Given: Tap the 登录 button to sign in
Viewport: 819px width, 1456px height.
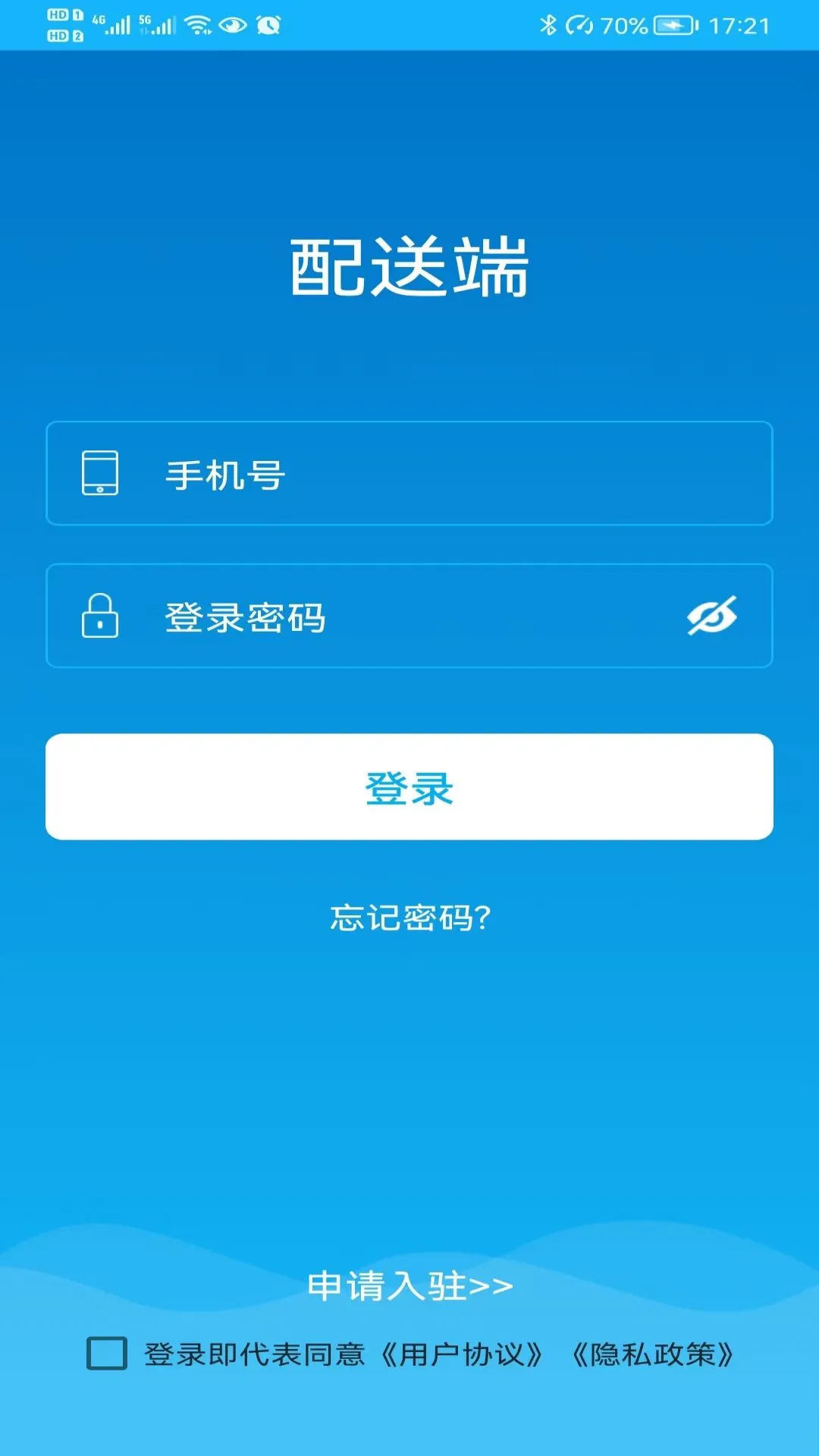Looking at the screenshot, I should coord(409,787).
